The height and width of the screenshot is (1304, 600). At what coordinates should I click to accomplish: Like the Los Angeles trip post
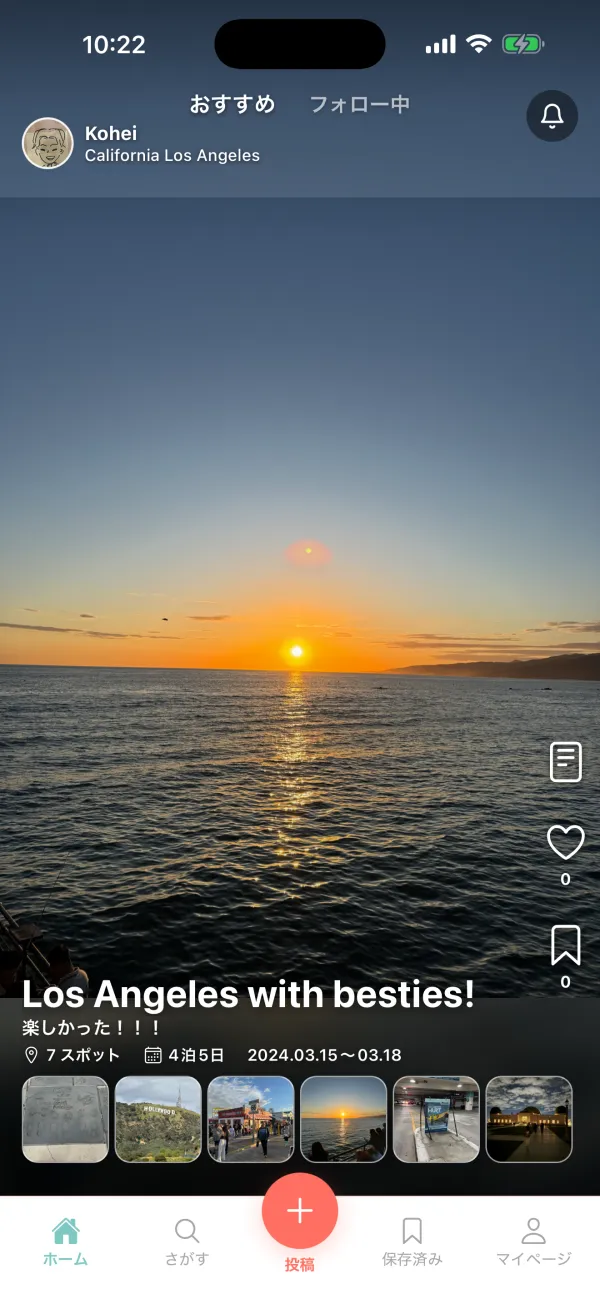pyautogui.click(x=566, y=842)
